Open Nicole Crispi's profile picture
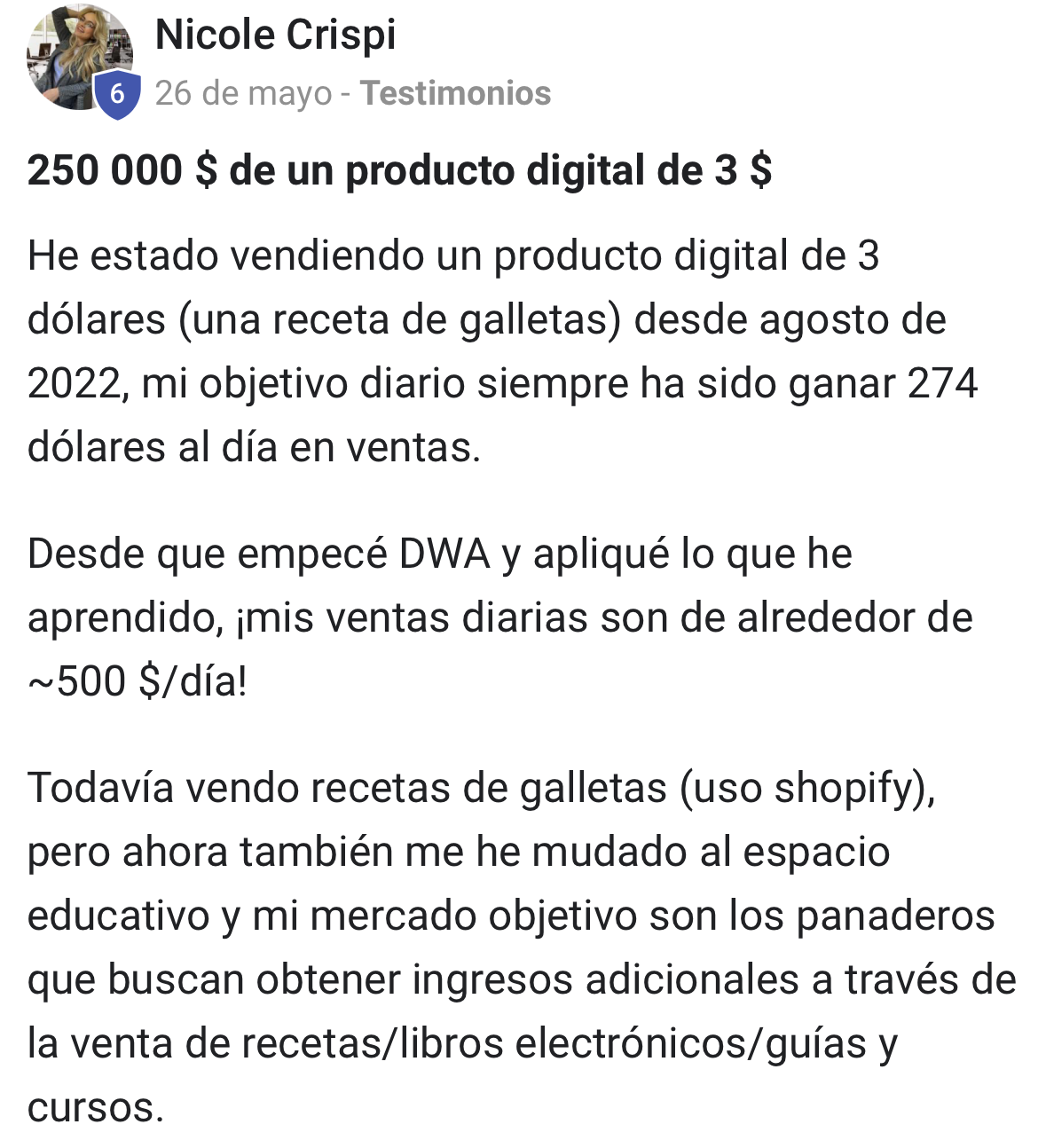1046x1148 pixels. tap(78, 59)
